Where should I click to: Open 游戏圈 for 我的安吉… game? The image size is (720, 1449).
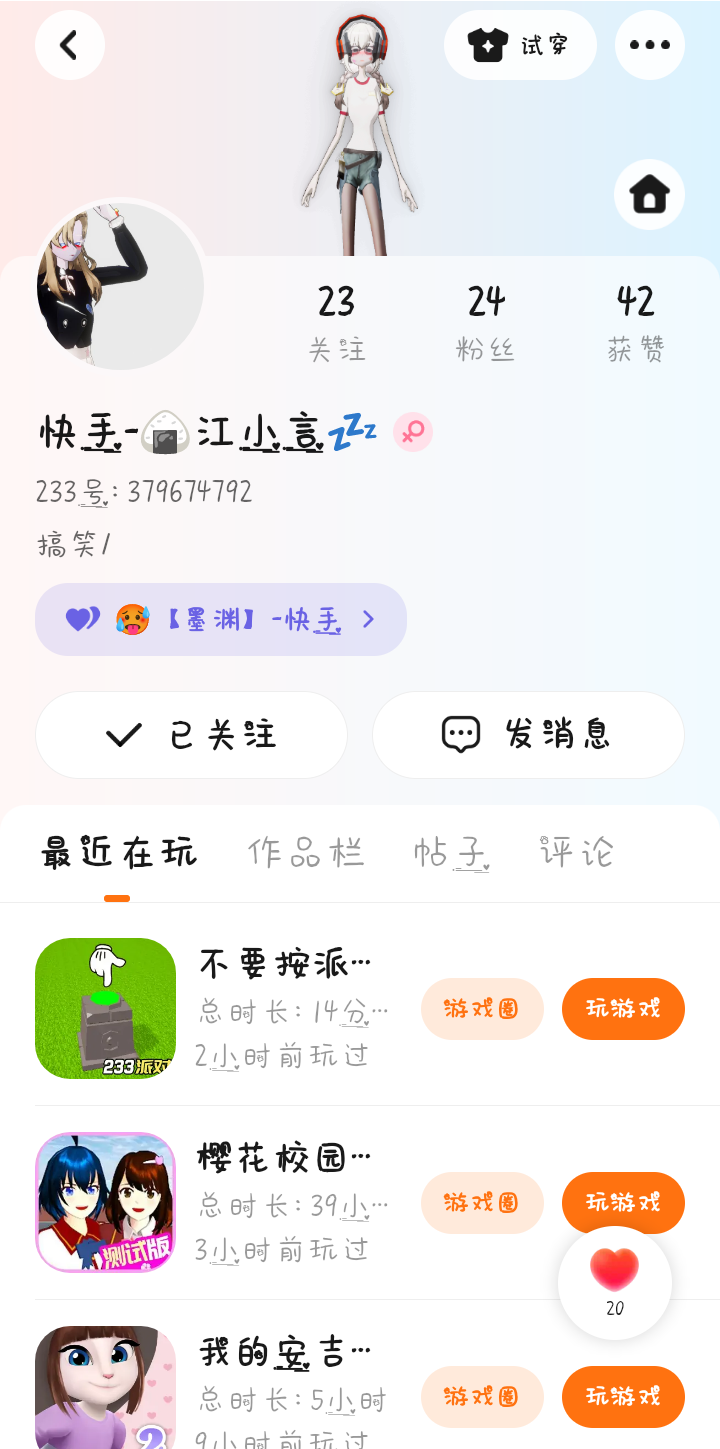[482, 1397]
